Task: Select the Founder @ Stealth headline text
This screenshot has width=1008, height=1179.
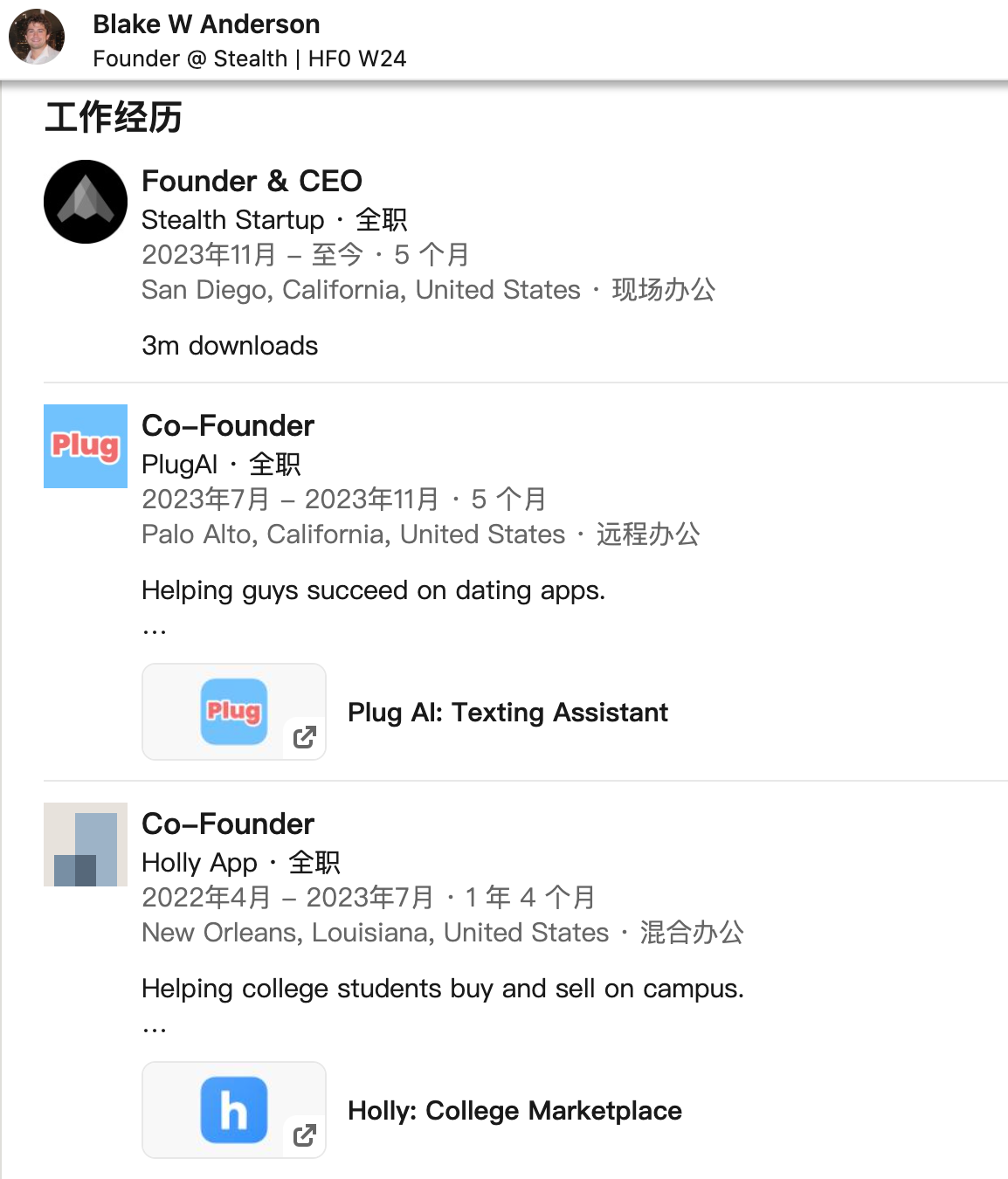Action: (251, 59)
